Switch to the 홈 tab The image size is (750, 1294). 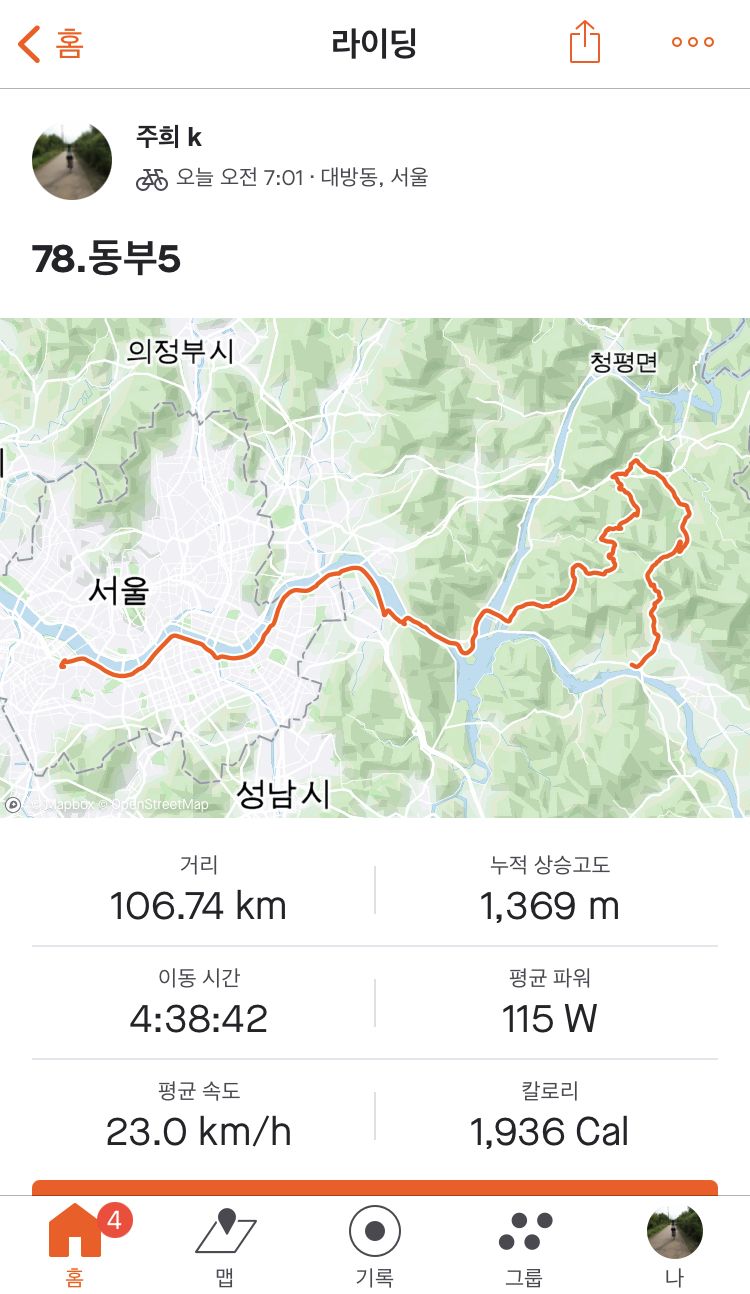(x=76, y=1245)
